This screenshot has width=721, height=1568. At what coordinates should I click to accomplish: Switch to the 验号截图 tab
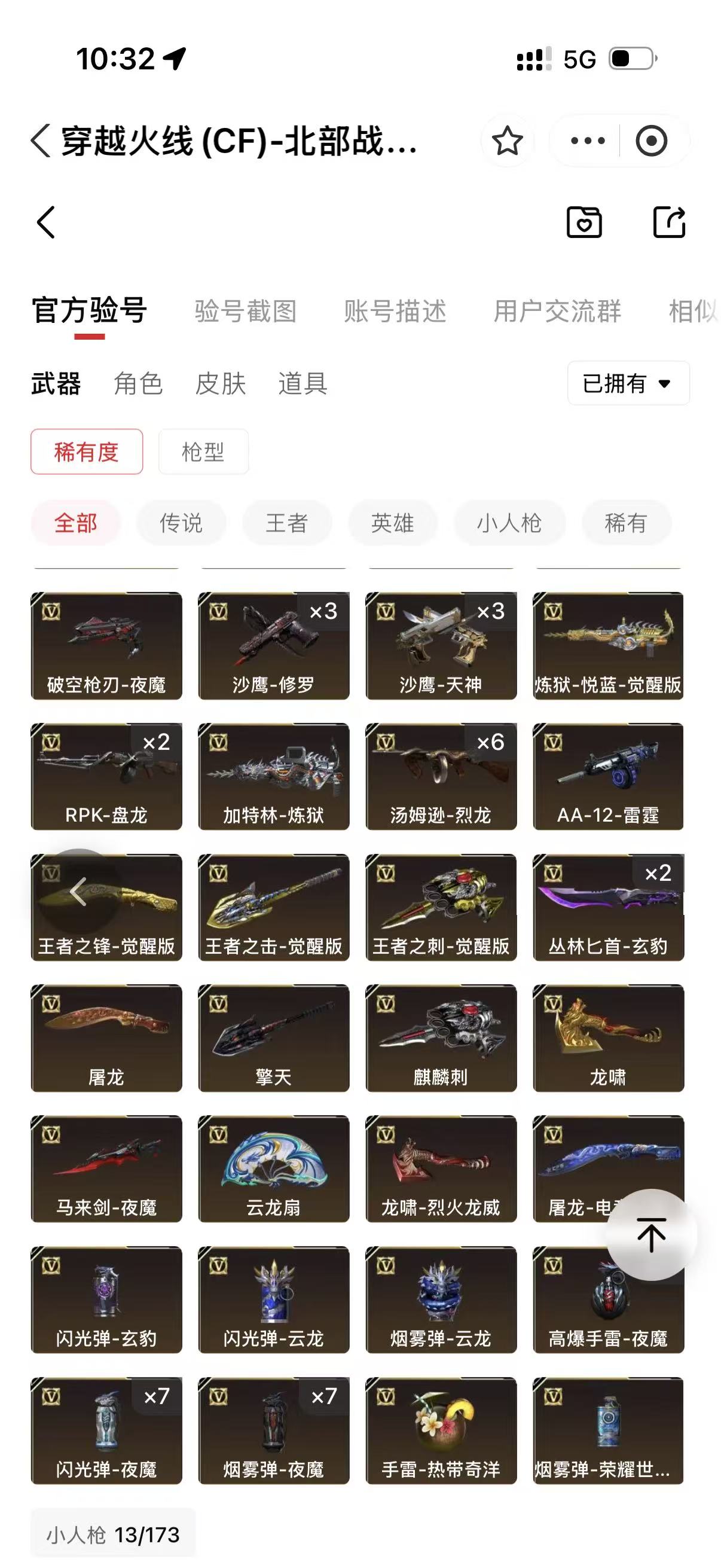point(246,311)
